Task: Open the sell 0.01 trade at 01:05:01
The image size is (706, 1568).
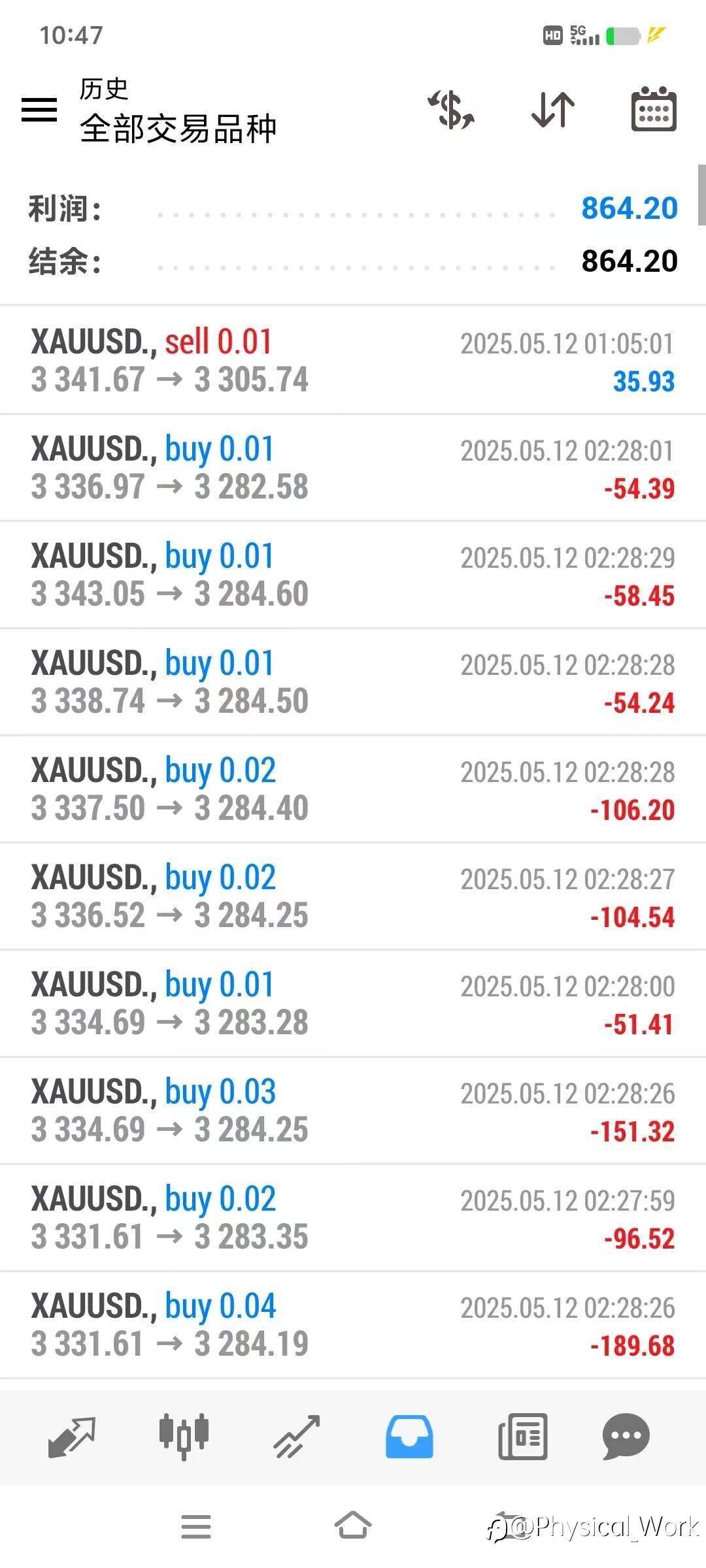Action: coord(353,360)
